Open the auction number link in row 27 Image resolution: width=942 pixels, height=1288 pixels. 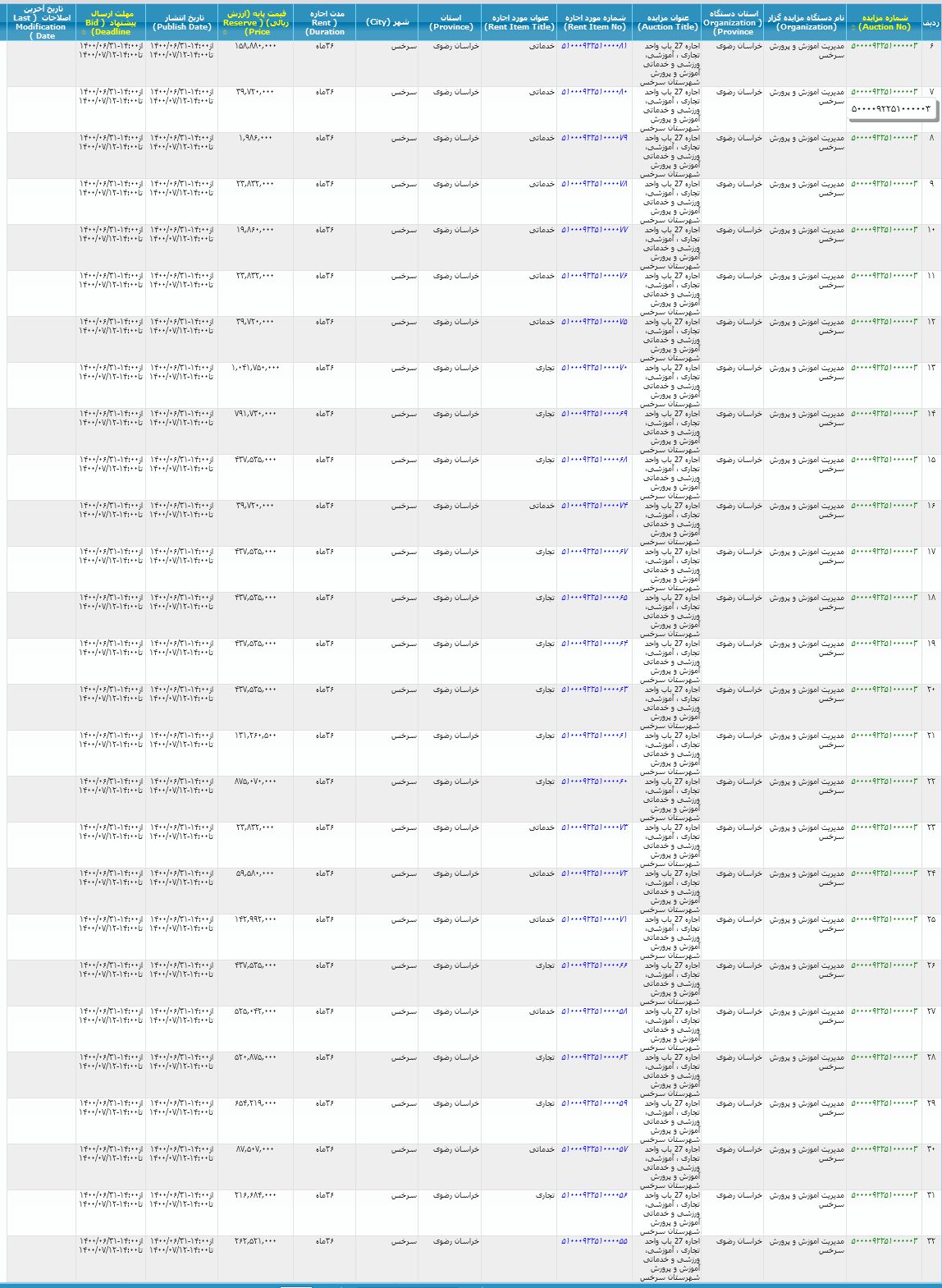884,1011
